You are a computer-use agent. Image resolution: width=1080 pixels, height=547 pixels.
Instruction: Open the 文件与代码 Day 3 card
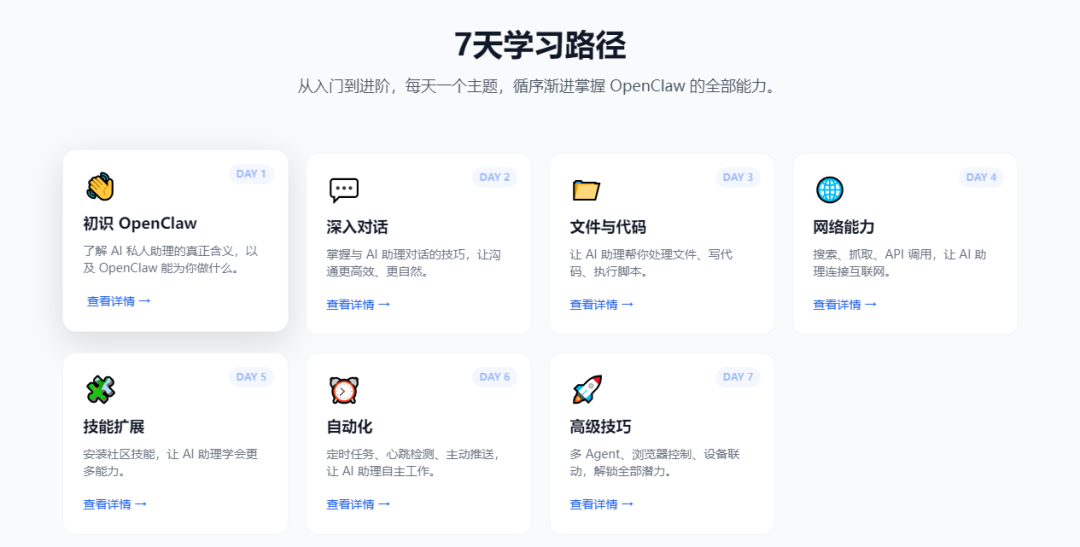(661, 245)
